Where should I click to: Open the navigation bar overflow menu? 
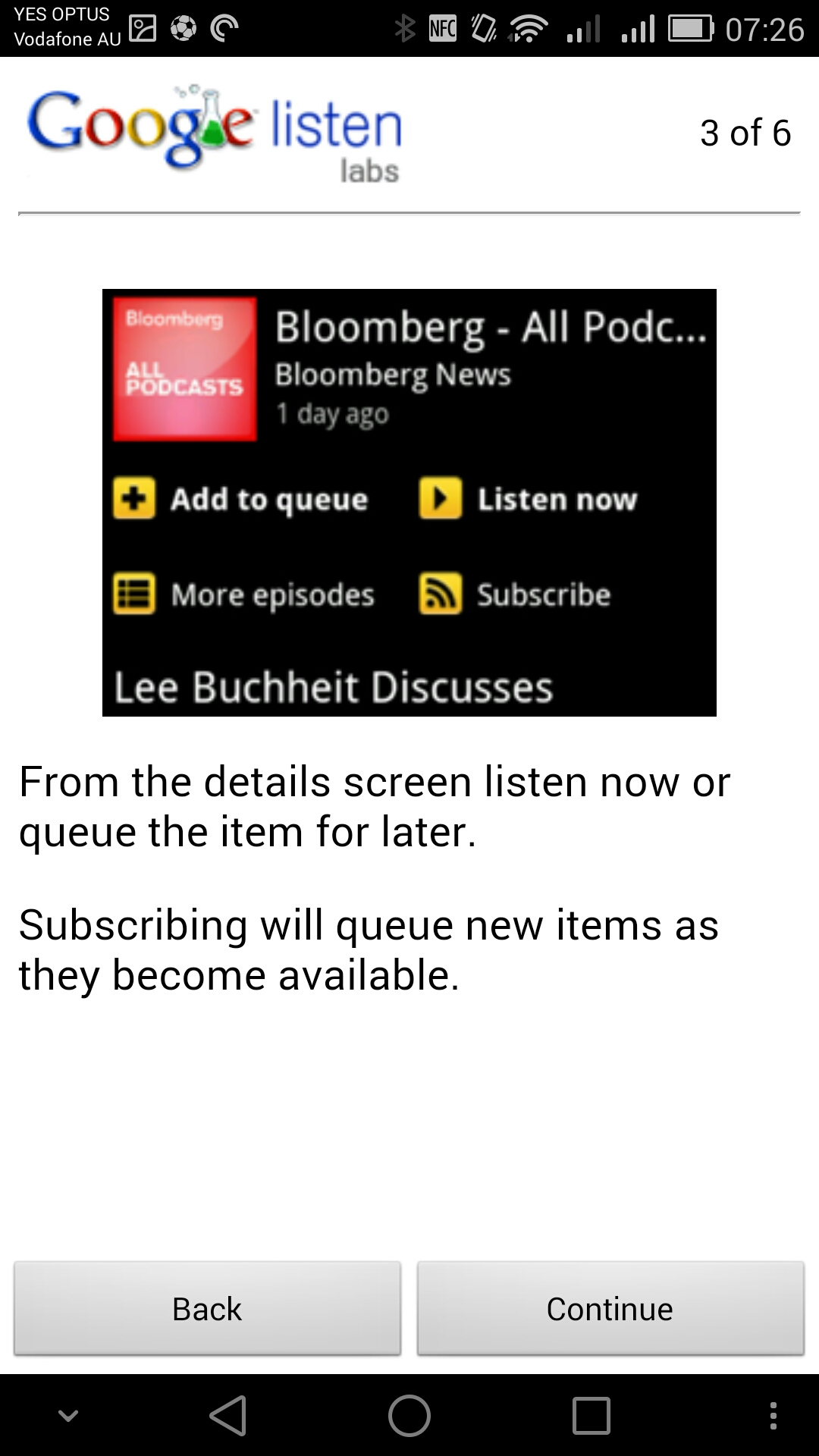click(x=773, y=1416)
